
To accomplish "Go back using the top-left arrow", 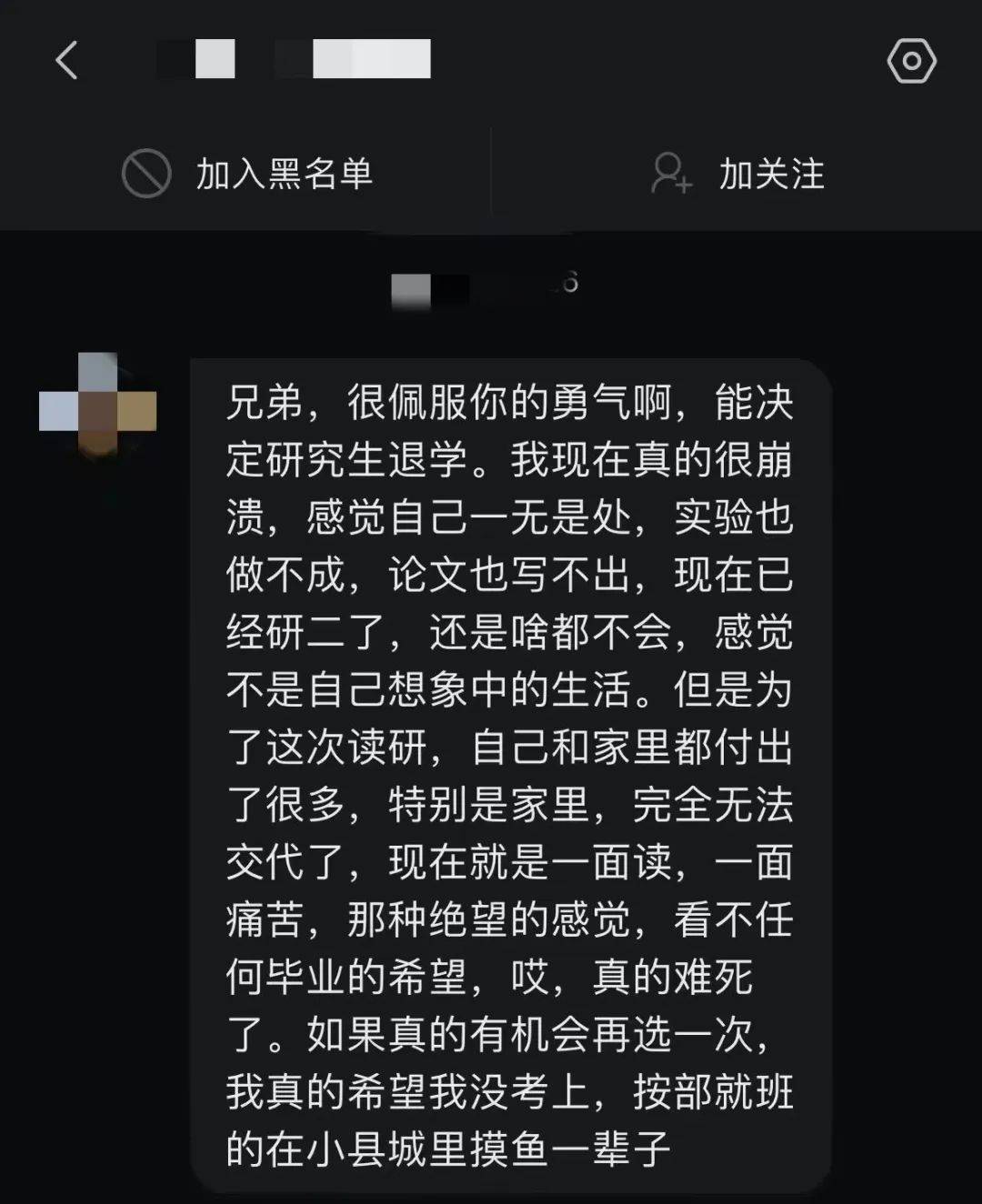I will pyautogui.click(x=66, y=61).
